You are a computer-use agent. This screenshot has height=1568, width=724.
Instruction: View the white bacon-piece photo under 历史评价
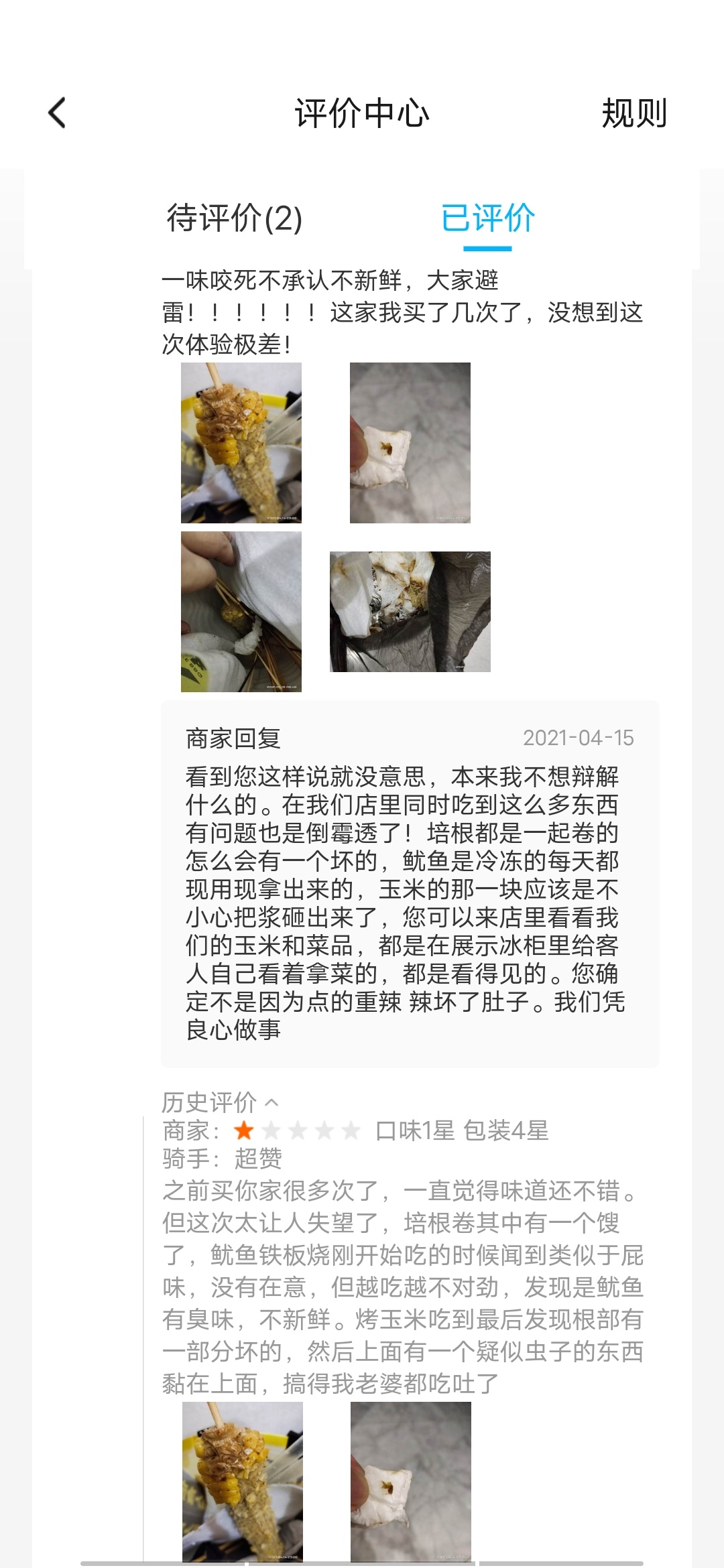pyautogui.click(x=411, y=1482)
